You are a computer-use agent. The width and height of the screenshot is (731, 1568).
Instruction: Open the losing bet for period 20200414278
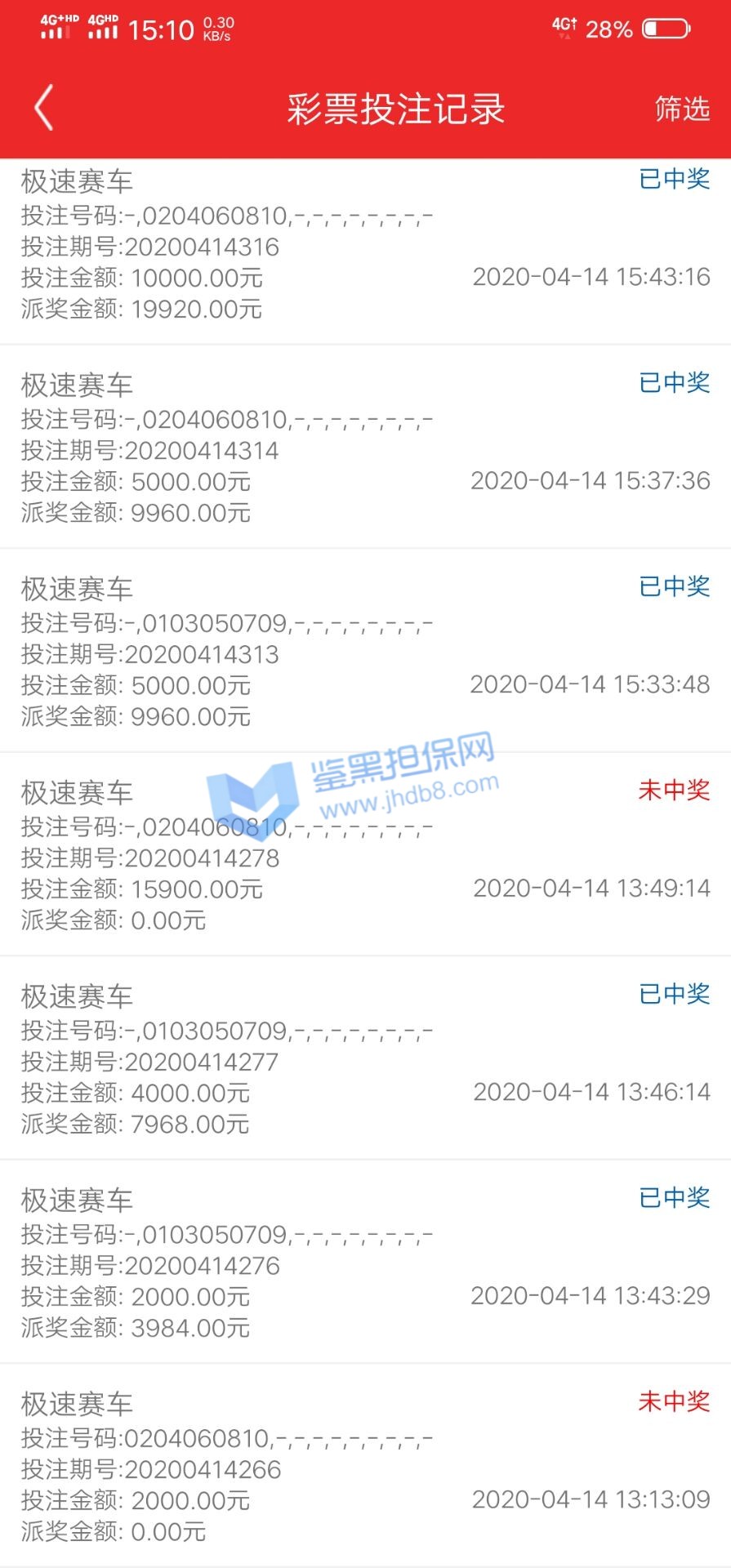pyautogui.click(x=365, y=857)
